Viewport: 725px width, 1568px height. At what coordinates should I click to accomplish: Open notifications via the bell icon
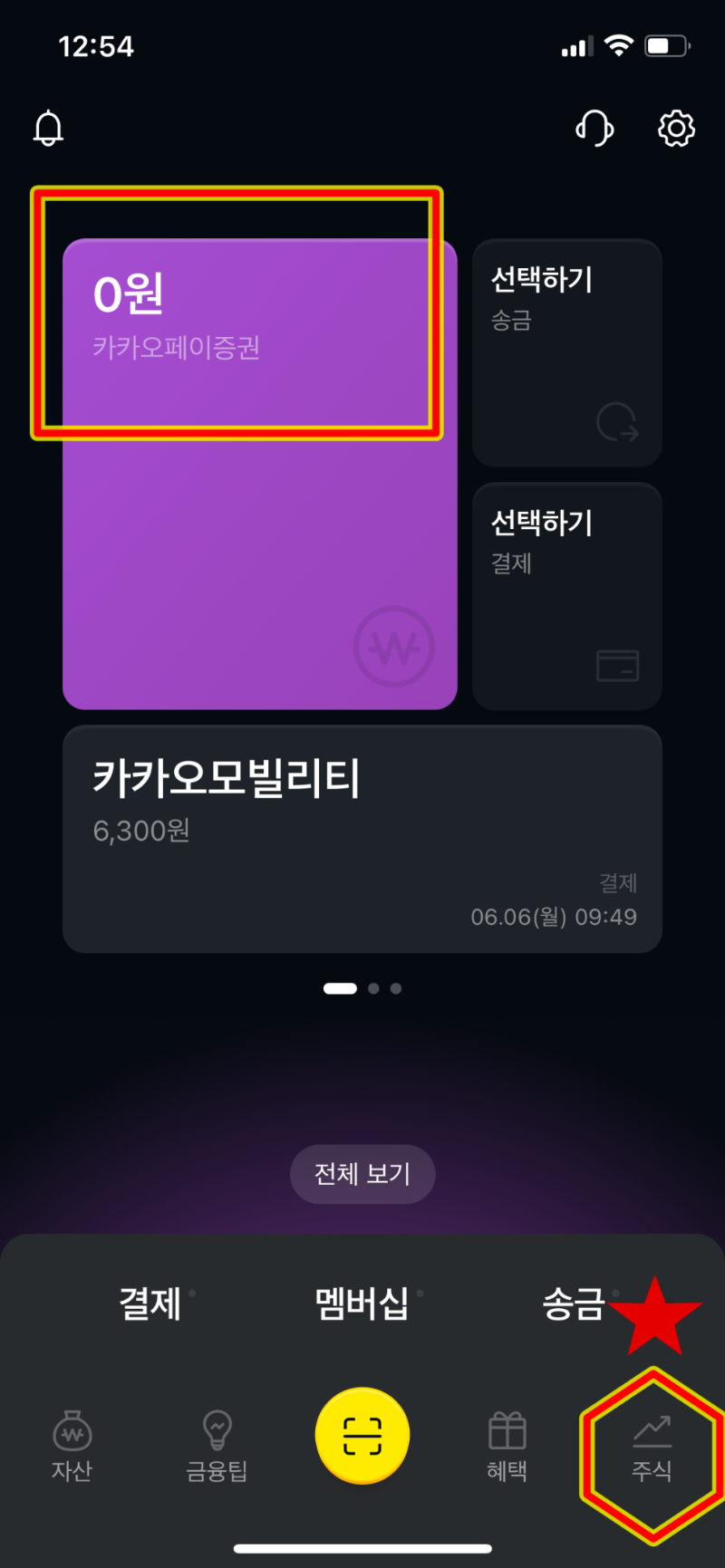coord(47,128)
